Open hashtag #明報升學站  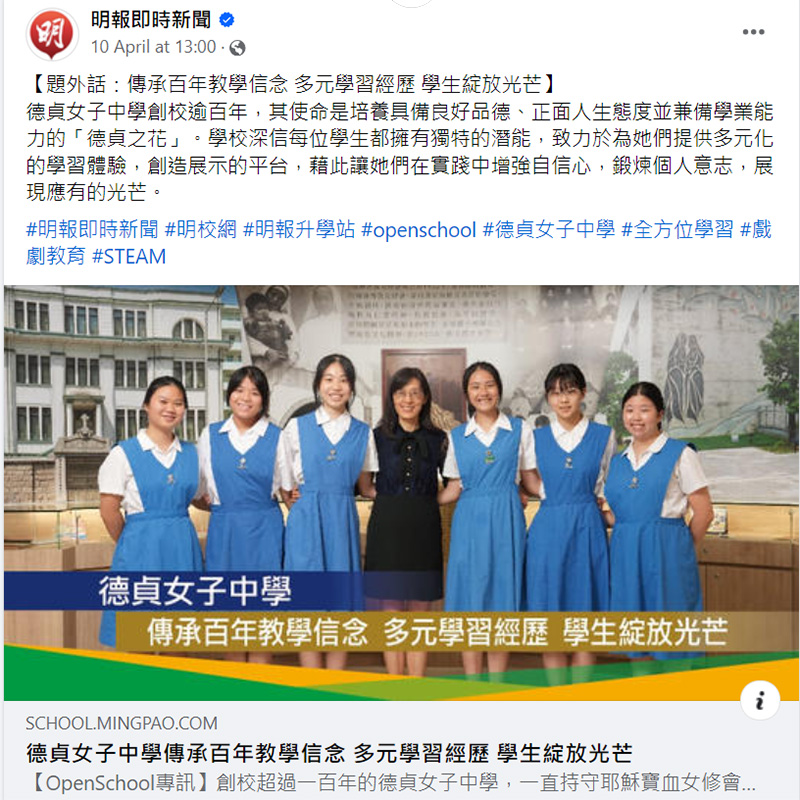coord(299,229)
